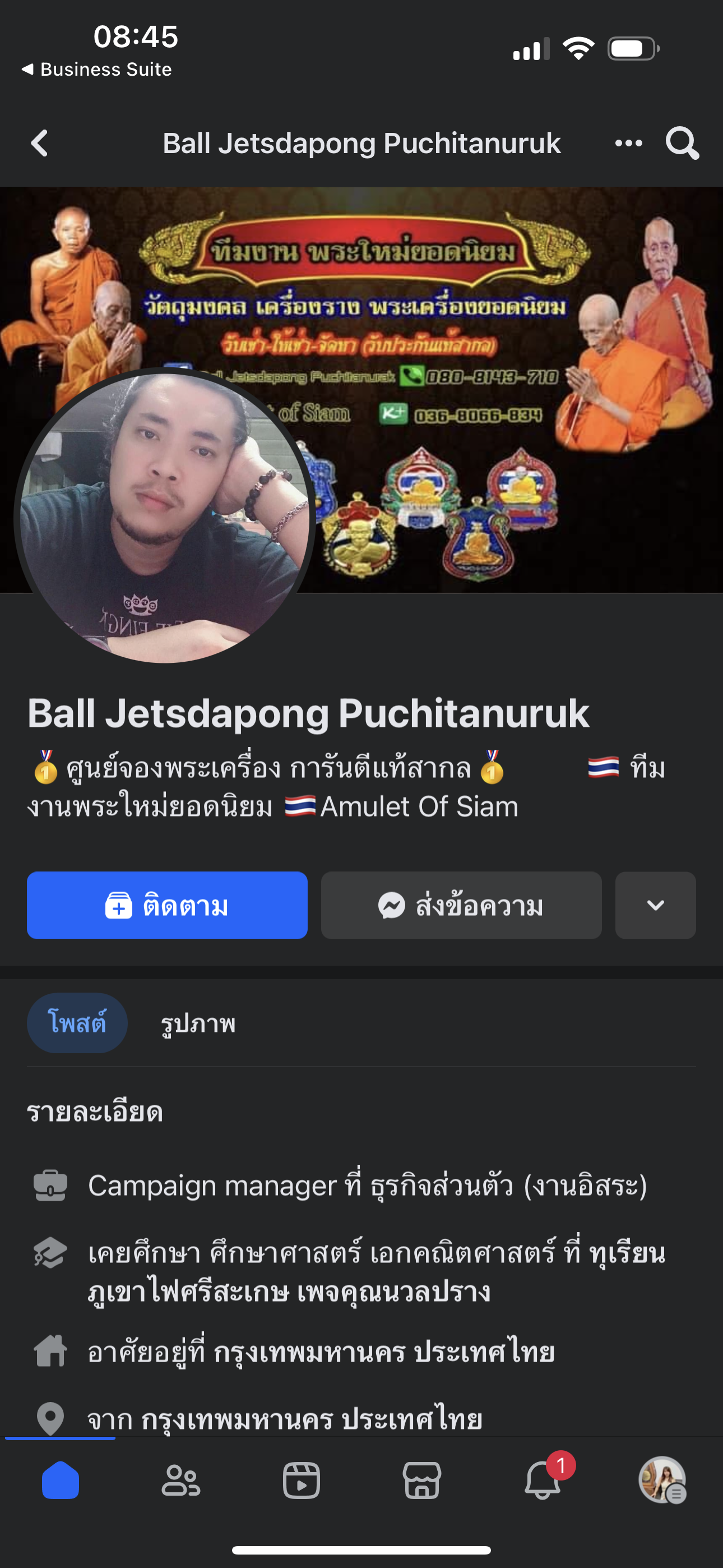Go to the home feed tab
723x1568 pixels.
(61, 1481)
